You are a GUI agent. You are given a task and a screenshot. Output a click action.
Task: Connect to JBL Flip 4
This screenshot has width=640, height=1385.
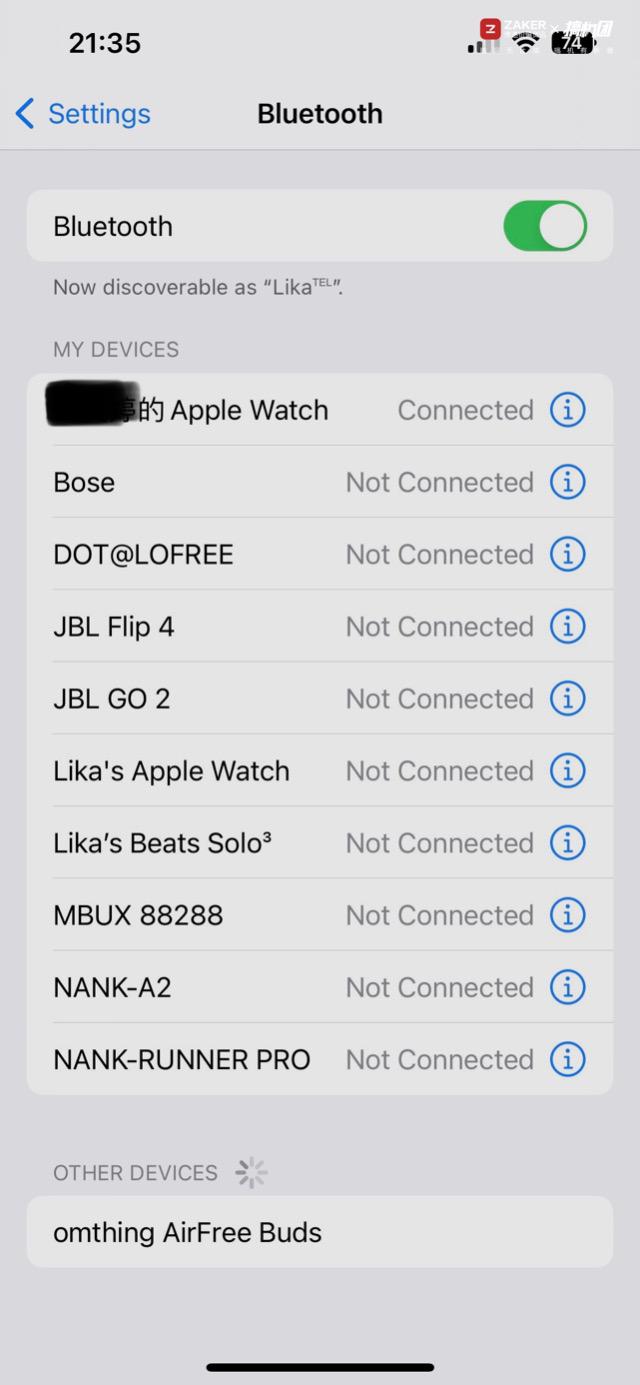coord(320,626)
